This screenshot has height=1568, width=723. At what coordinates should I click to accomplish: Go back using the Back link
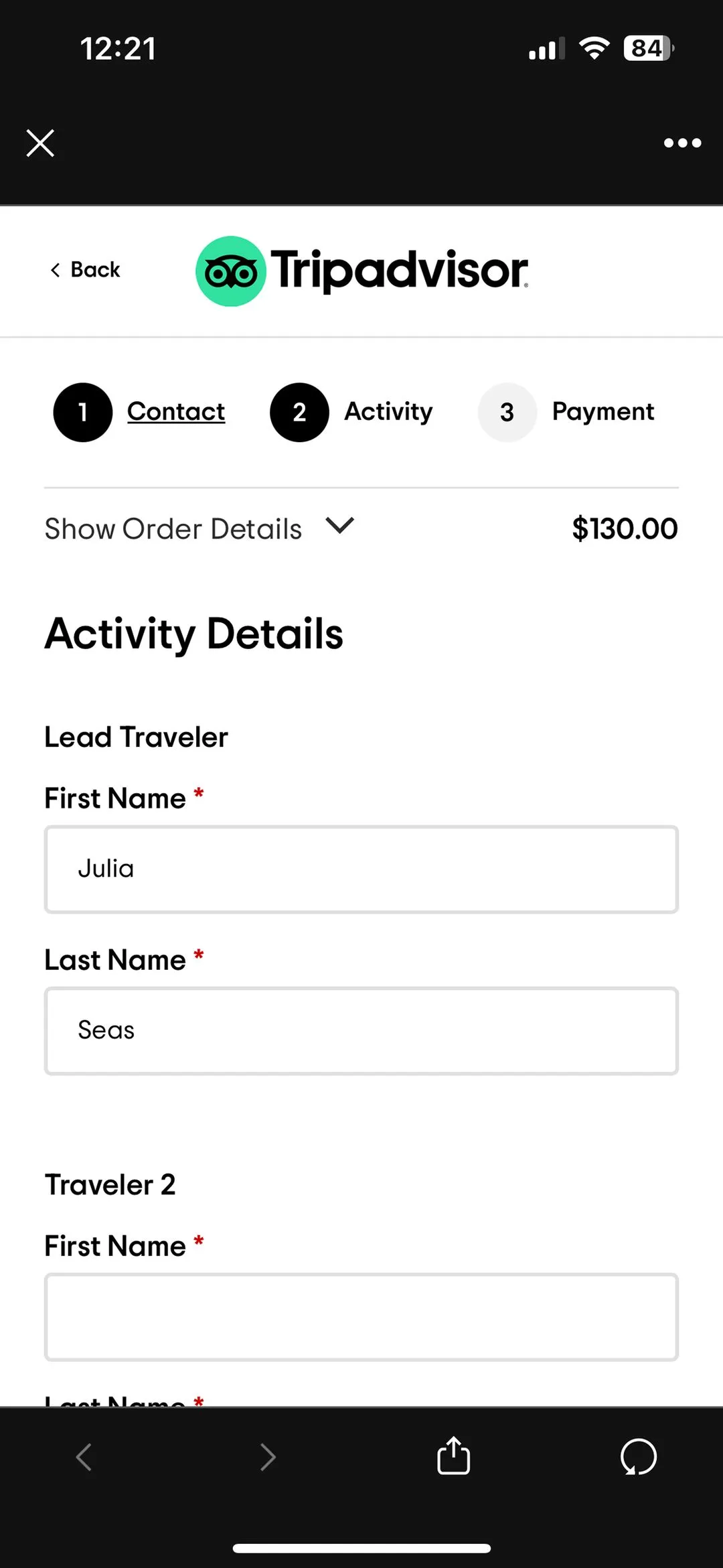click(x=85, y=270)
